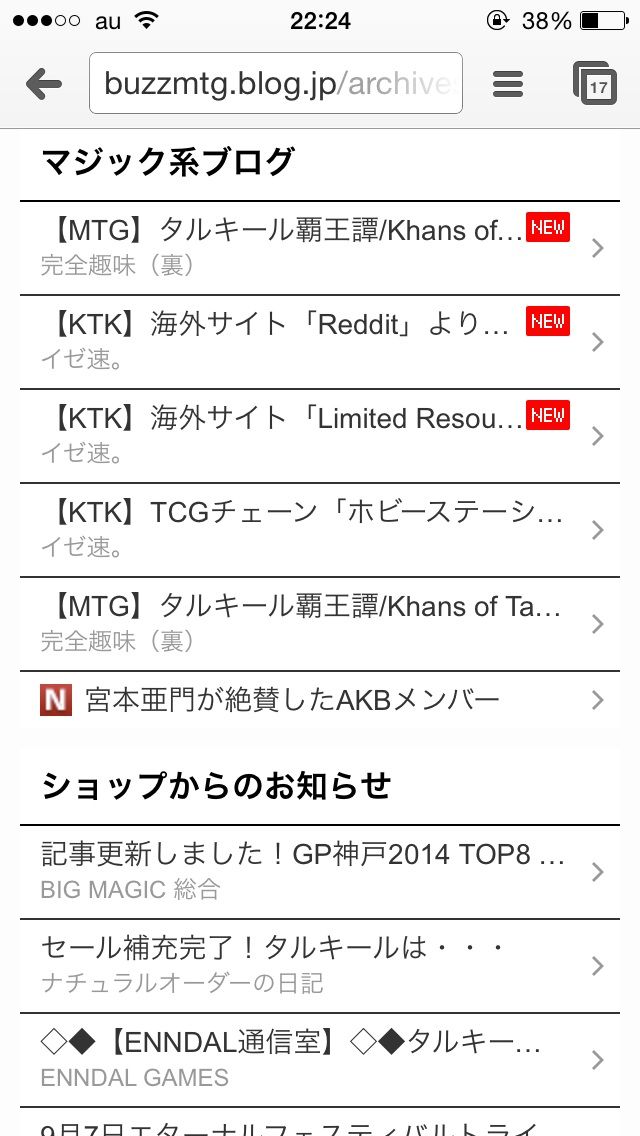Open the ENNDAL通信室 post by ENNDAL GAMES
This screenshot has height=1136, width=640.
(320, 1060)
